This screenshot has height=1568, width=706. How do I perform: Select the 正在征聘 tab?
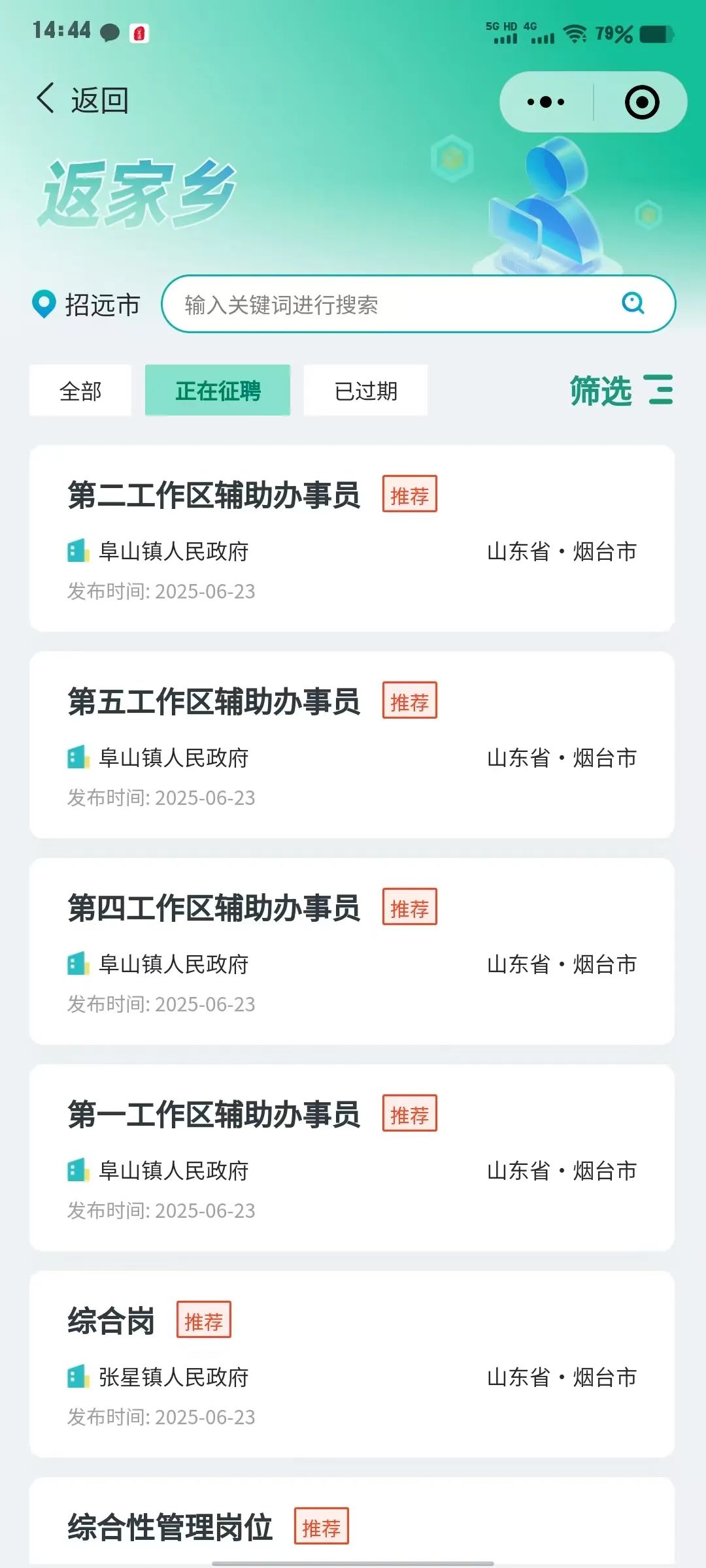click(x=218, y=391)
